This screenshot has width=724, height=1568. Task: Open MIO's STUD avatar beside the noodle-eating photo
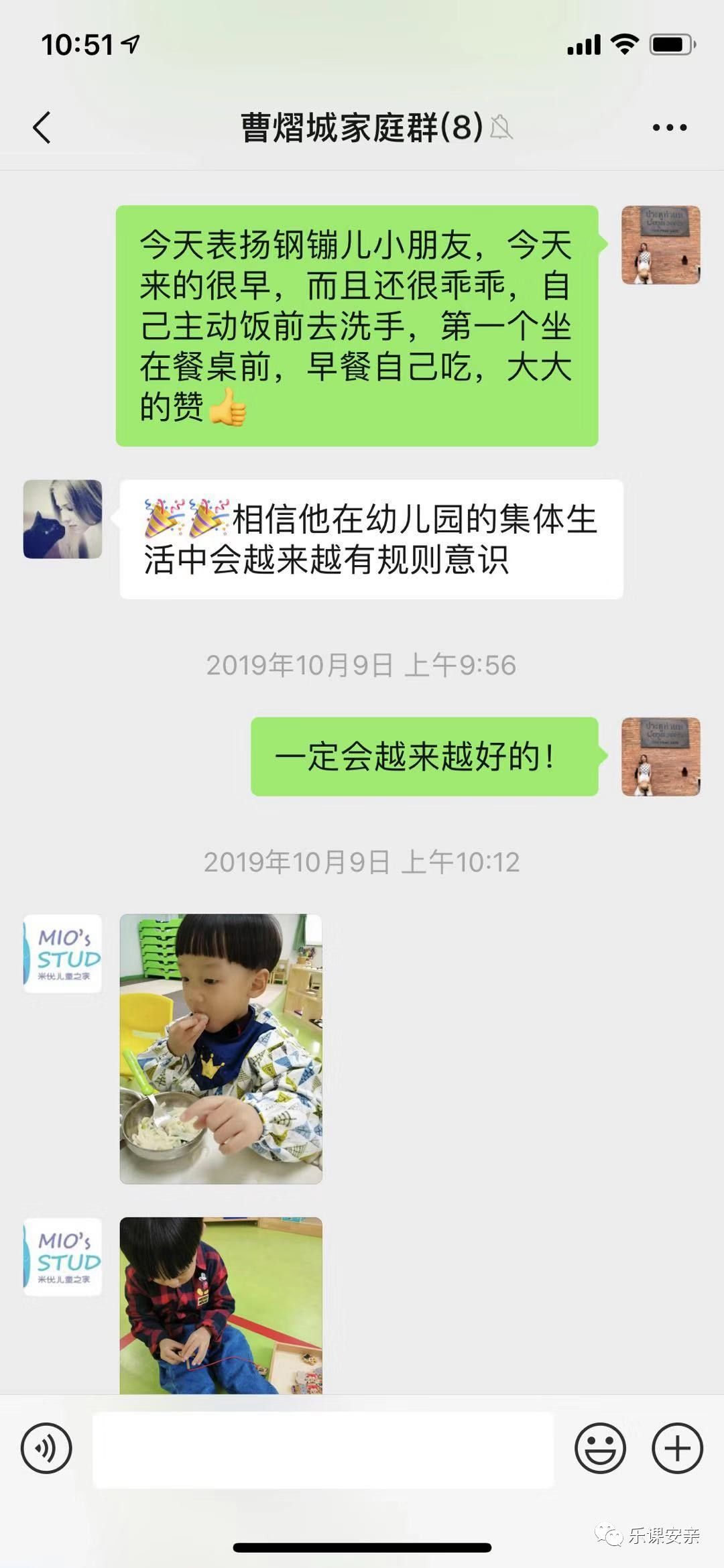(x=63, y=953)
